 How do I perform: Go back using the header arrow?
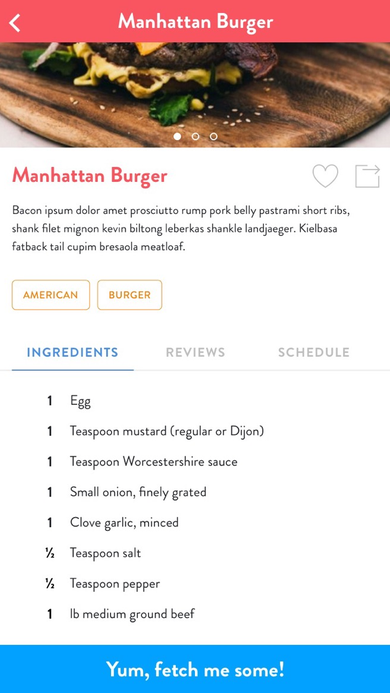coord(15,23)
